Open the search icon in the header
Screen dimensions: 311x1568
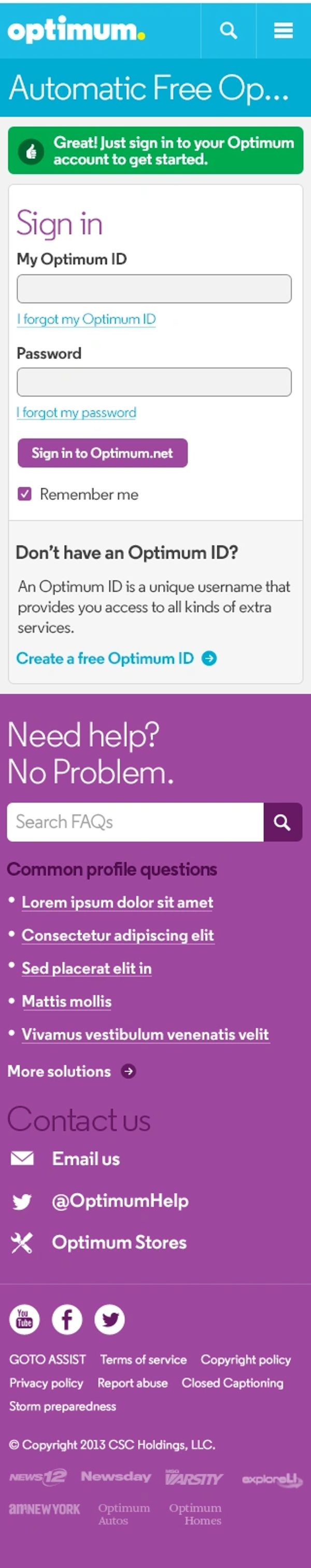pos(228,31)
